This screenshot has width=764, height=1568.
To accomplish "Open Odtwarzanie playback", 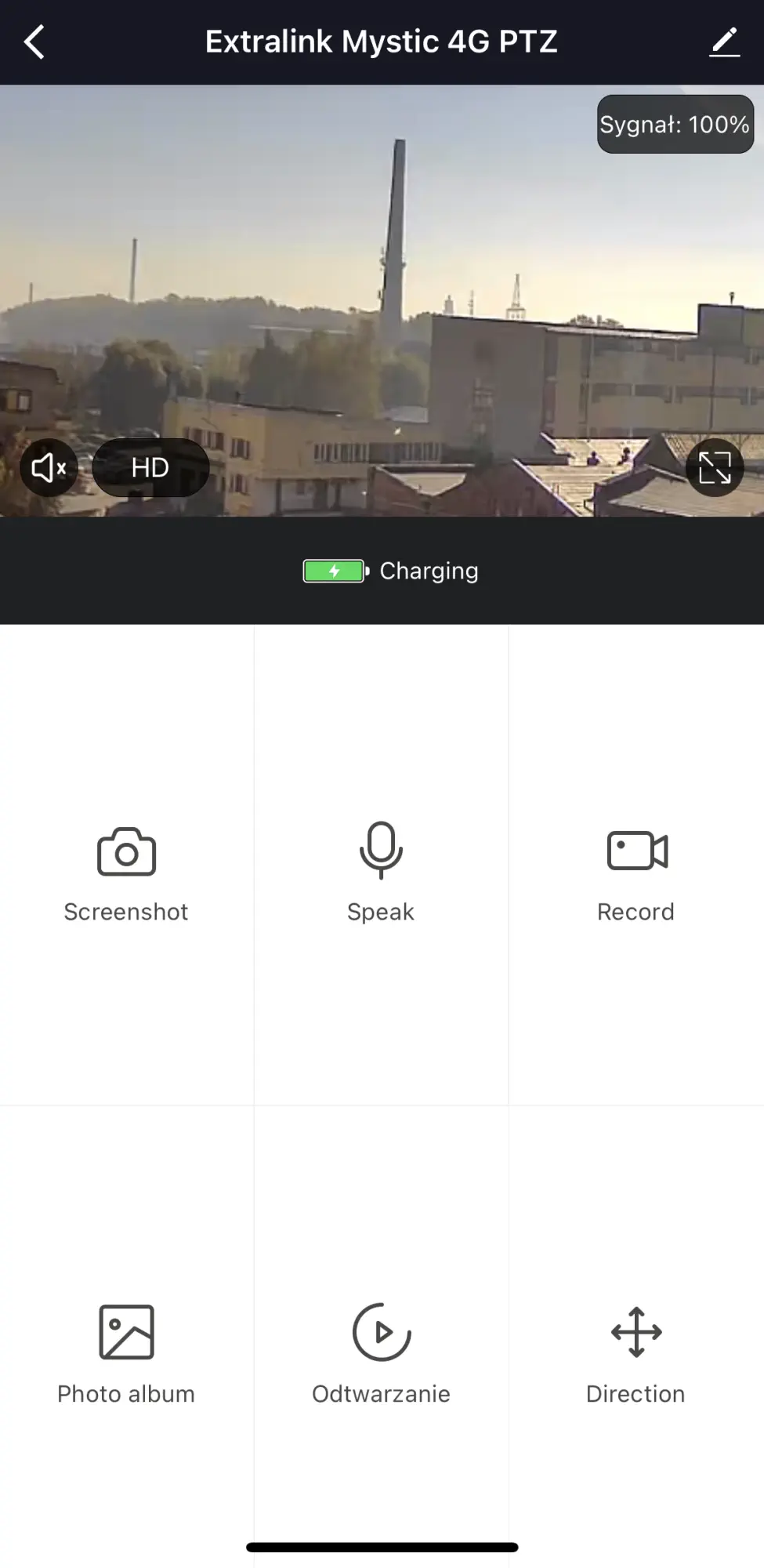I will (x=381, y=1352).
